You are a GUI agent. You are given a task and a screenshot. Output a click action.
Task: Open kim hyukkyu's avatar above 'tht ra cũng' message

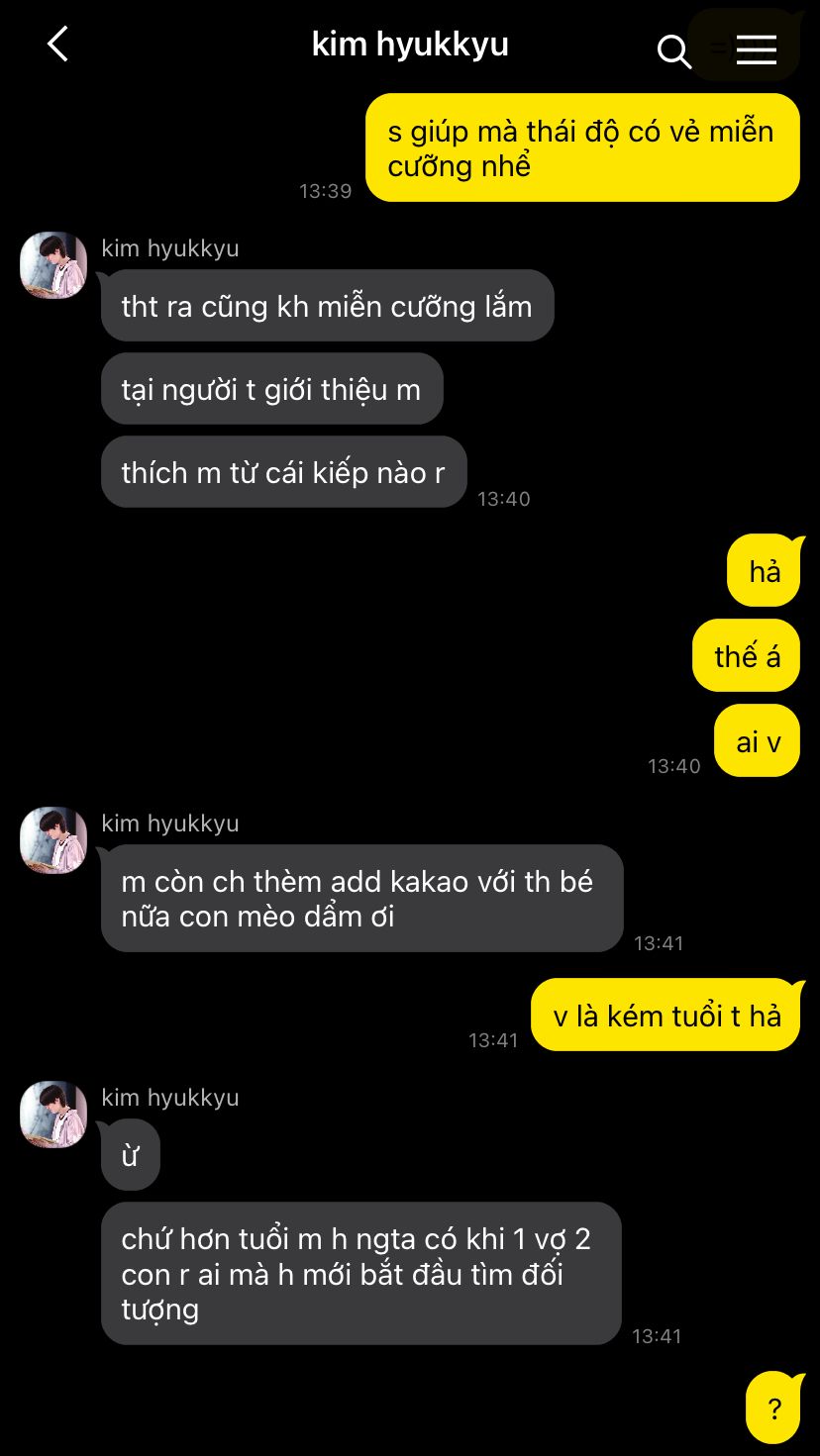[x=53, y=265]
